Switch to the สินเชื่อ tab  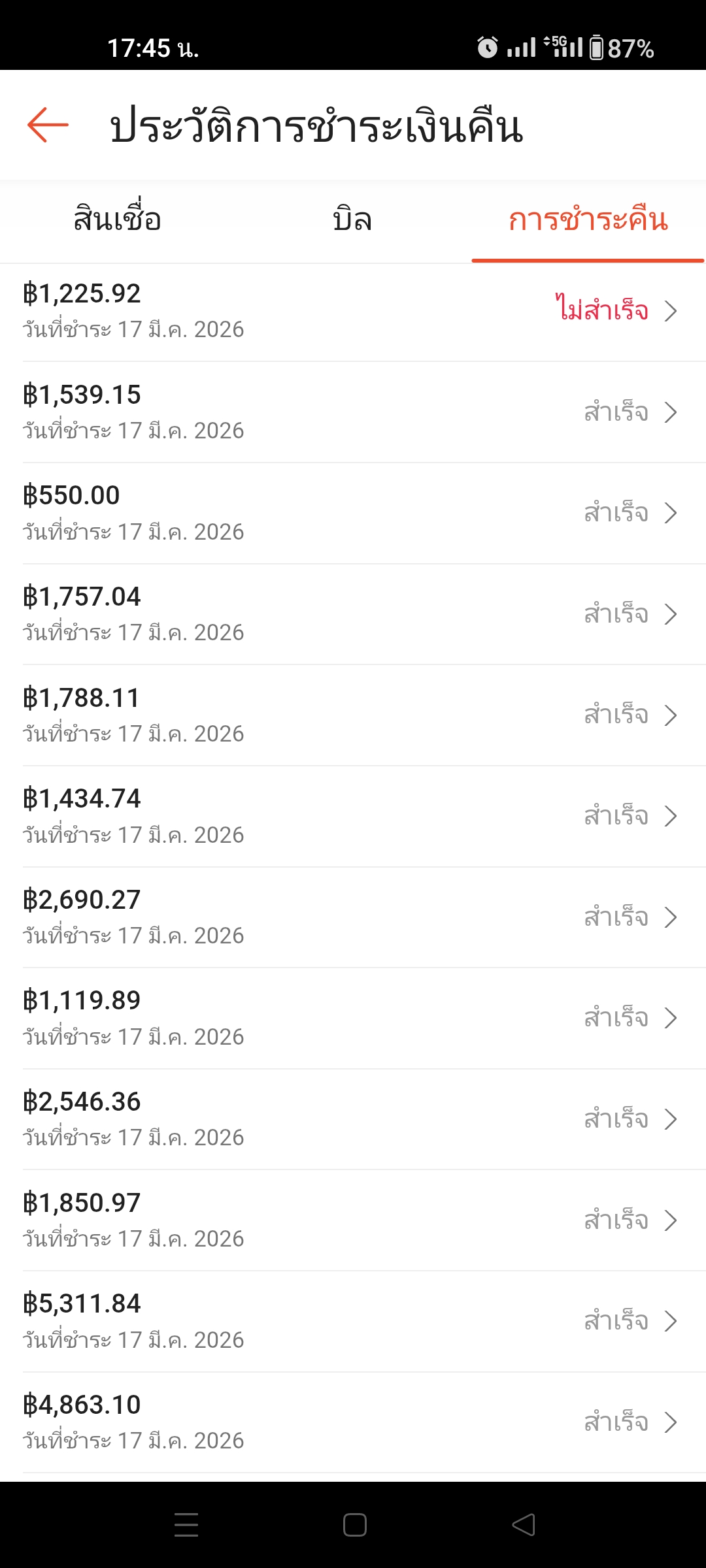click(x=118, y=220)
